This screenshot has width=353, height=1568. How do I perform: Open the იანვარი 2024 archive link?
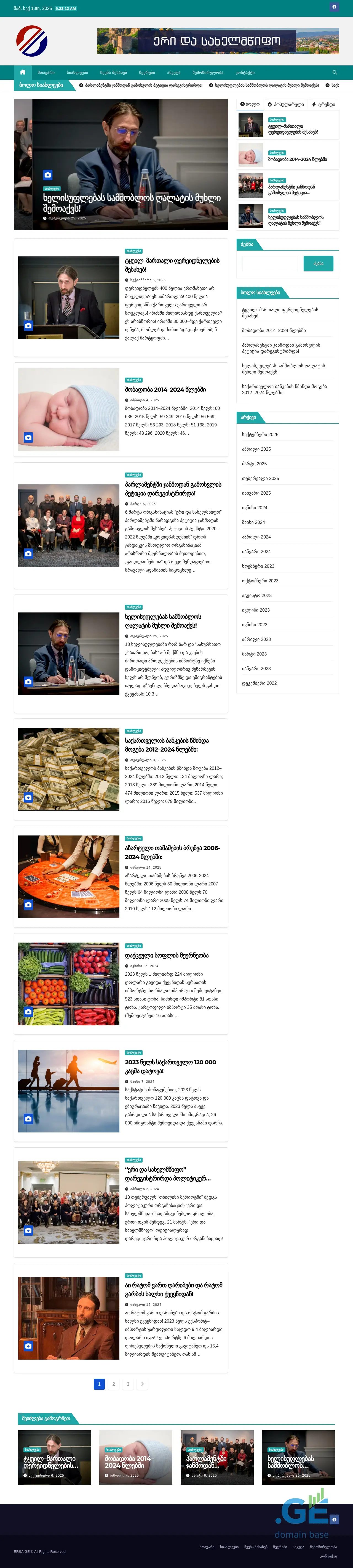pos(256,551)
